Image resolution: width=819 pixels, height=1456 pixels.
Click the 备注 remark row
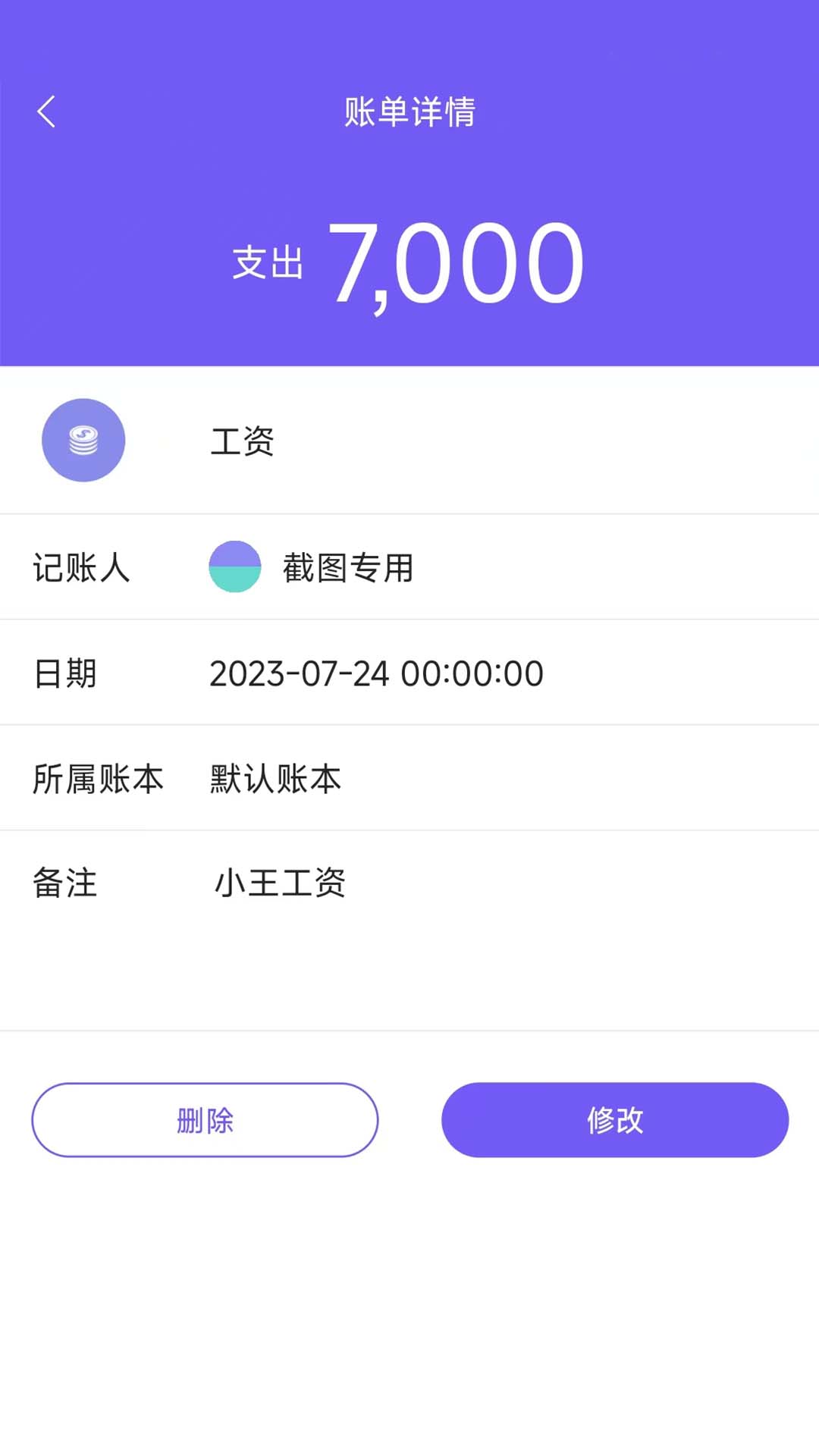pyautogui.click(x=409, y=883)
